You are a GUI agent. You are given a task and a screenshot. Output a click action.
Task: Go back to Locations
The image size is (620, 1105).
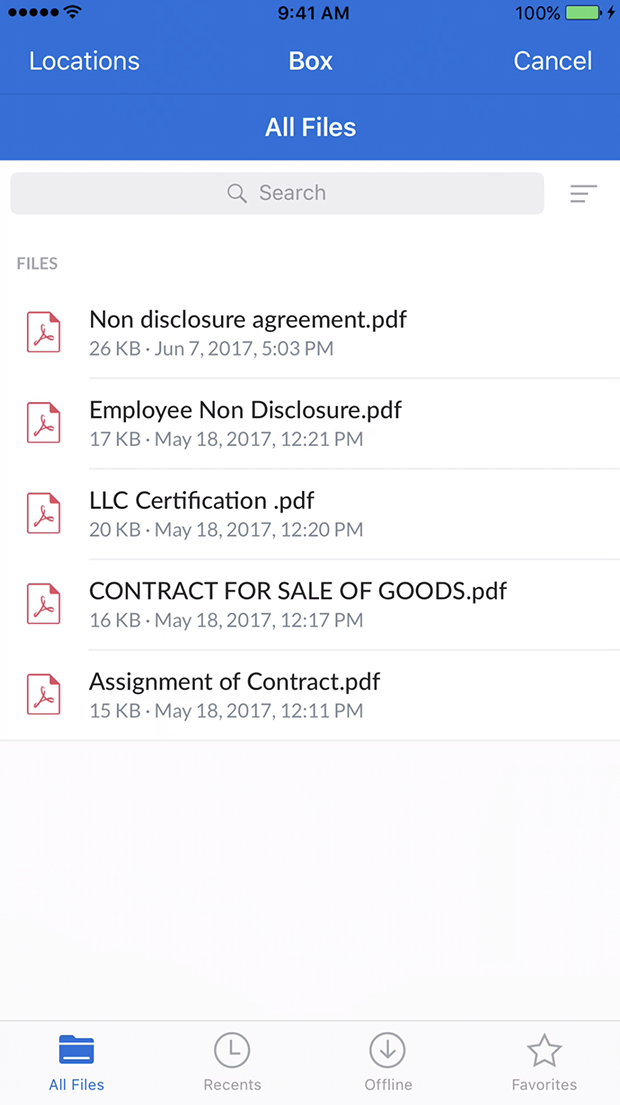pos(84,61)
